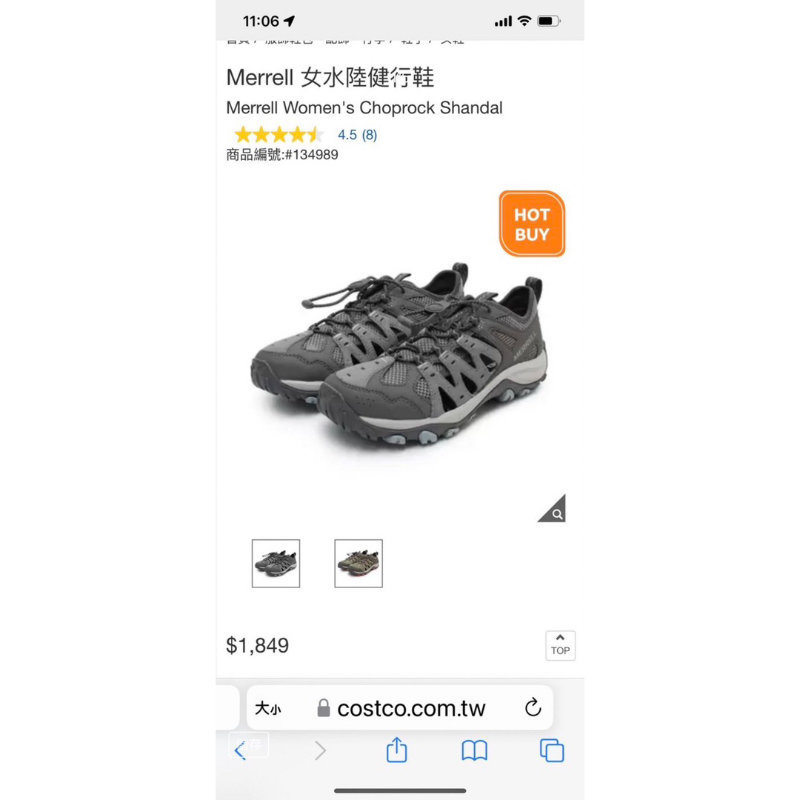Select the olive green shoe thumbnail
This screenshot has width=800, height=800.
(x=358, y=563)
